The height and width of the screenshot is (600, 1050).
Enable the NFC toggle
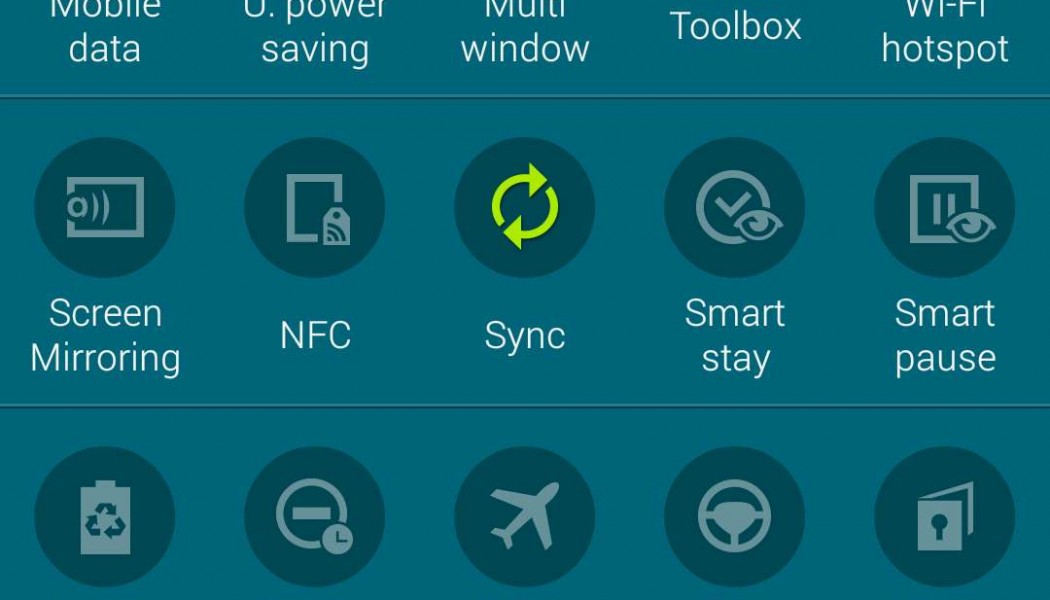pos(315,208)
